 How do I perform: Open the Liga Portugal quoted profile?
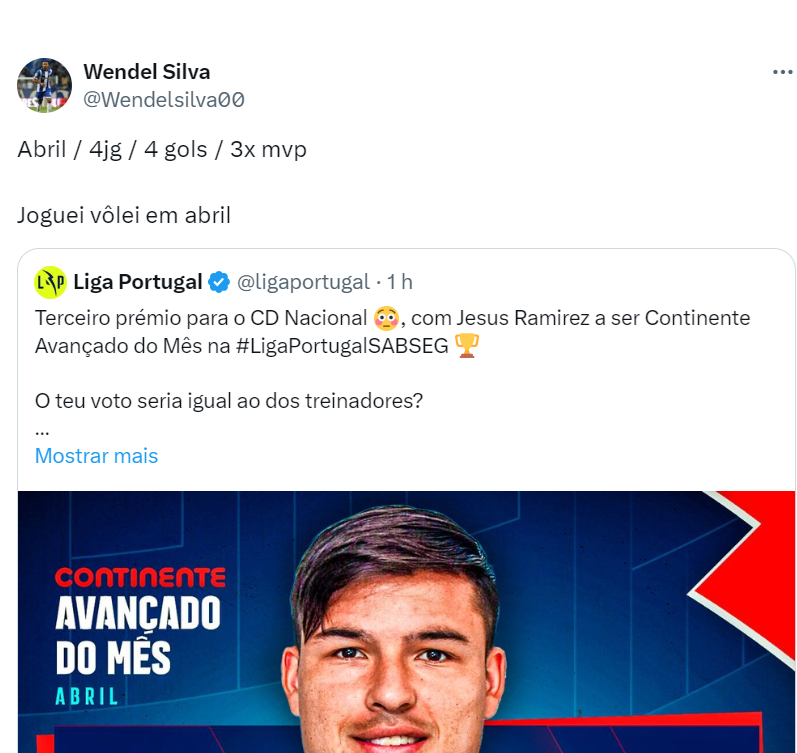tap(138, 282)
